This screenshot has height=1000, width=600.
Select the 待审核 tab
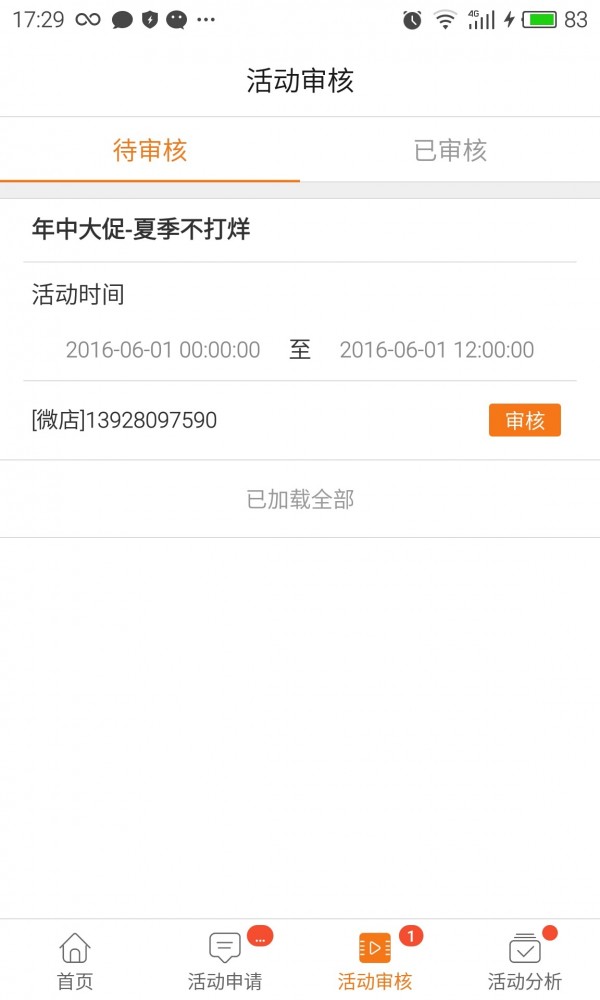click(150, 151)
